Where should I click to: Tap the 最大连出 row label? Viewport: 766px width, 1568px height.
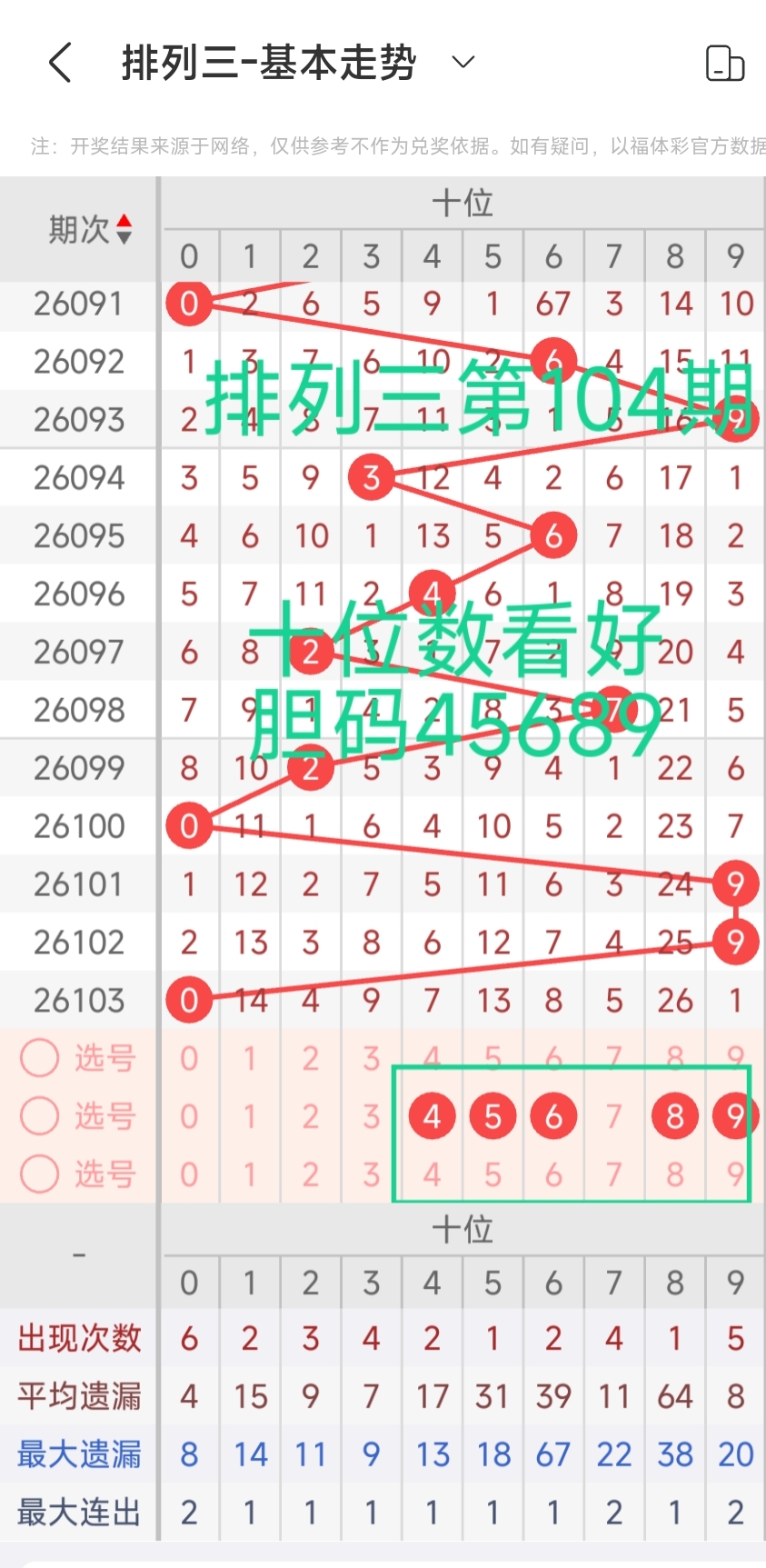coord(78,1513)
